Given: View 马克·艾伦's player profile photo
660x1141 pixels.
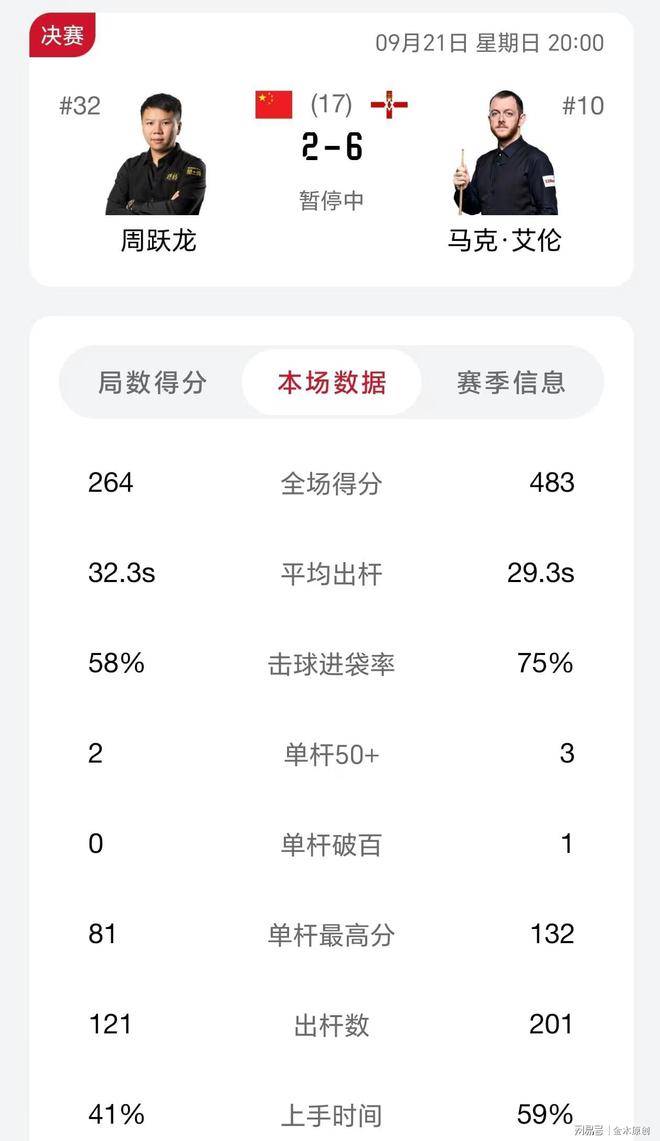Looking at the screenshot, I should 506,153.
